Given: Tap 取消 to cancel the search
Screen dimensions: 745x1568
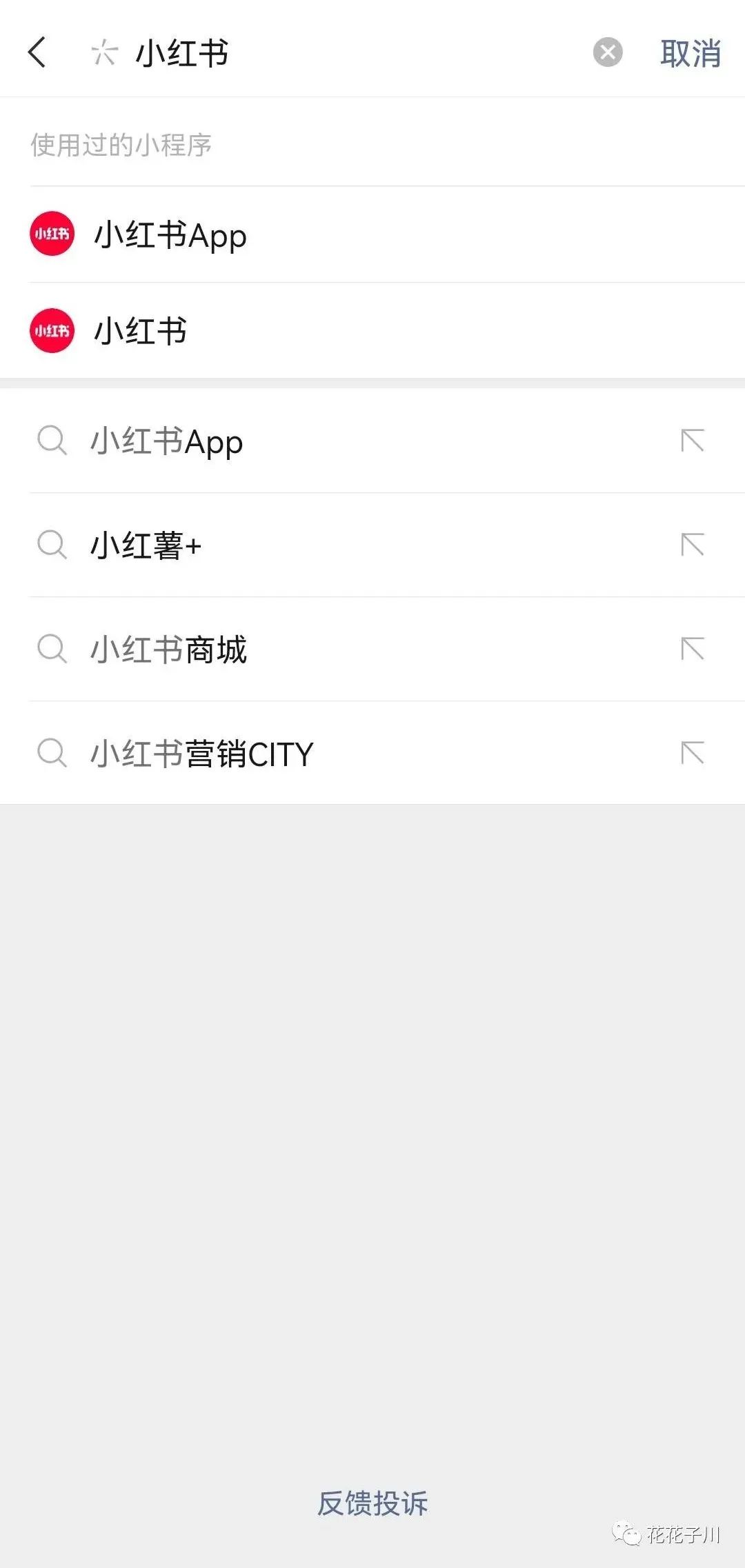Looking at the screenshot, I should tap(691, 53).
